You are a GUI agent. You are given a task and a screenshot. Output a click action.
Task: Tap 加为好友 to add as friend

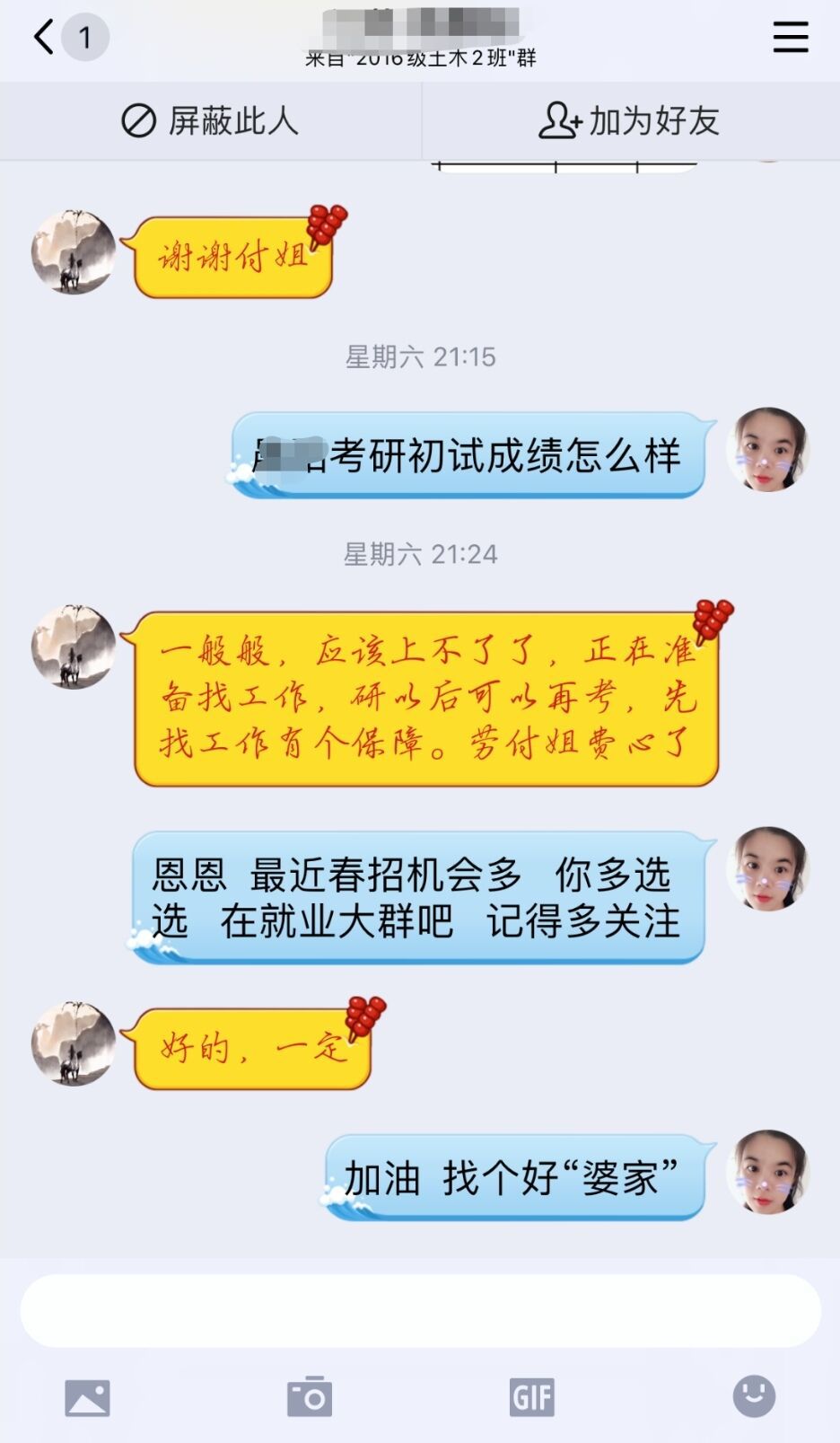630,121
